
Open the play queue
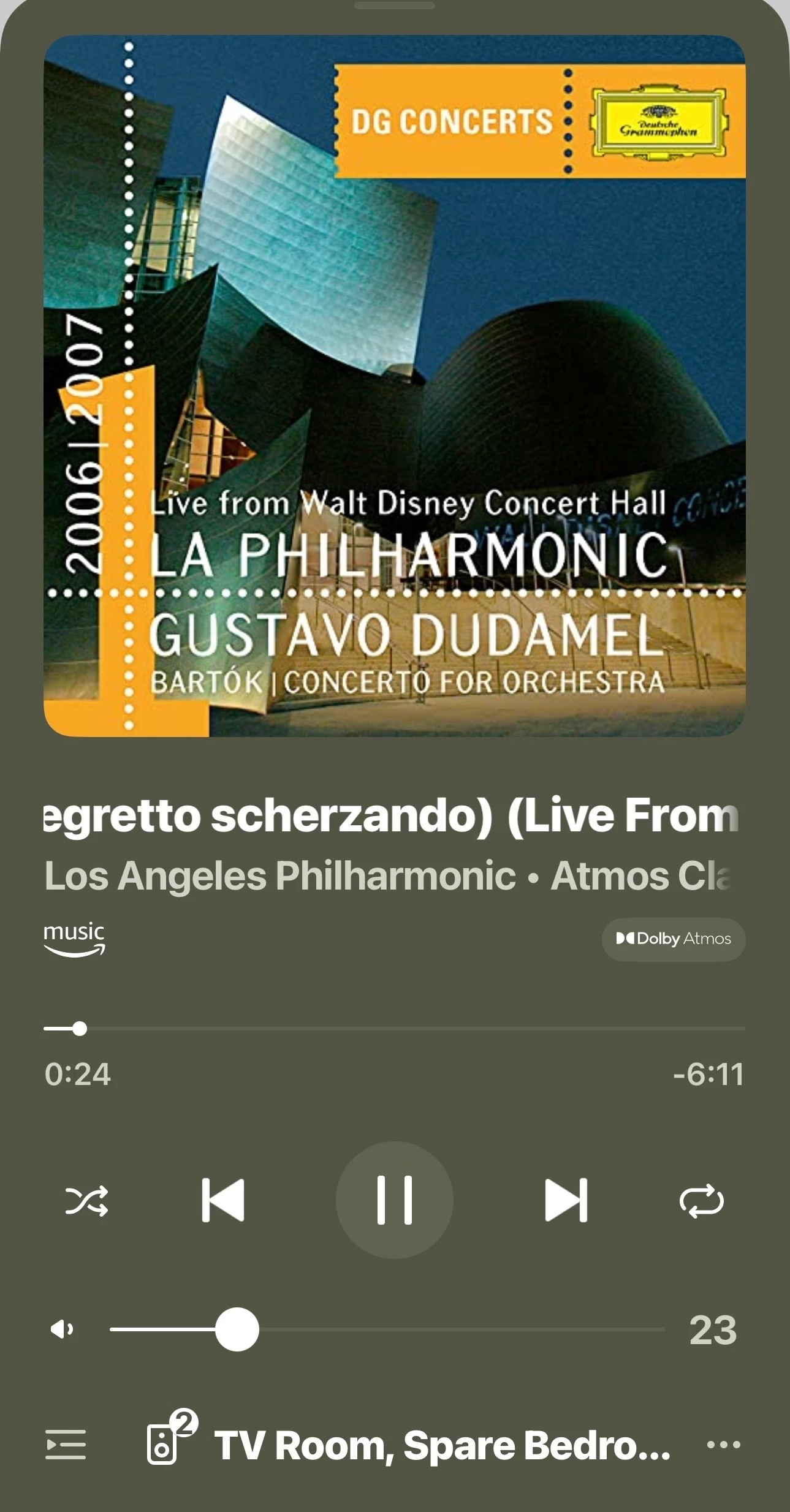pyautogui.click(x=66, y=1445)
